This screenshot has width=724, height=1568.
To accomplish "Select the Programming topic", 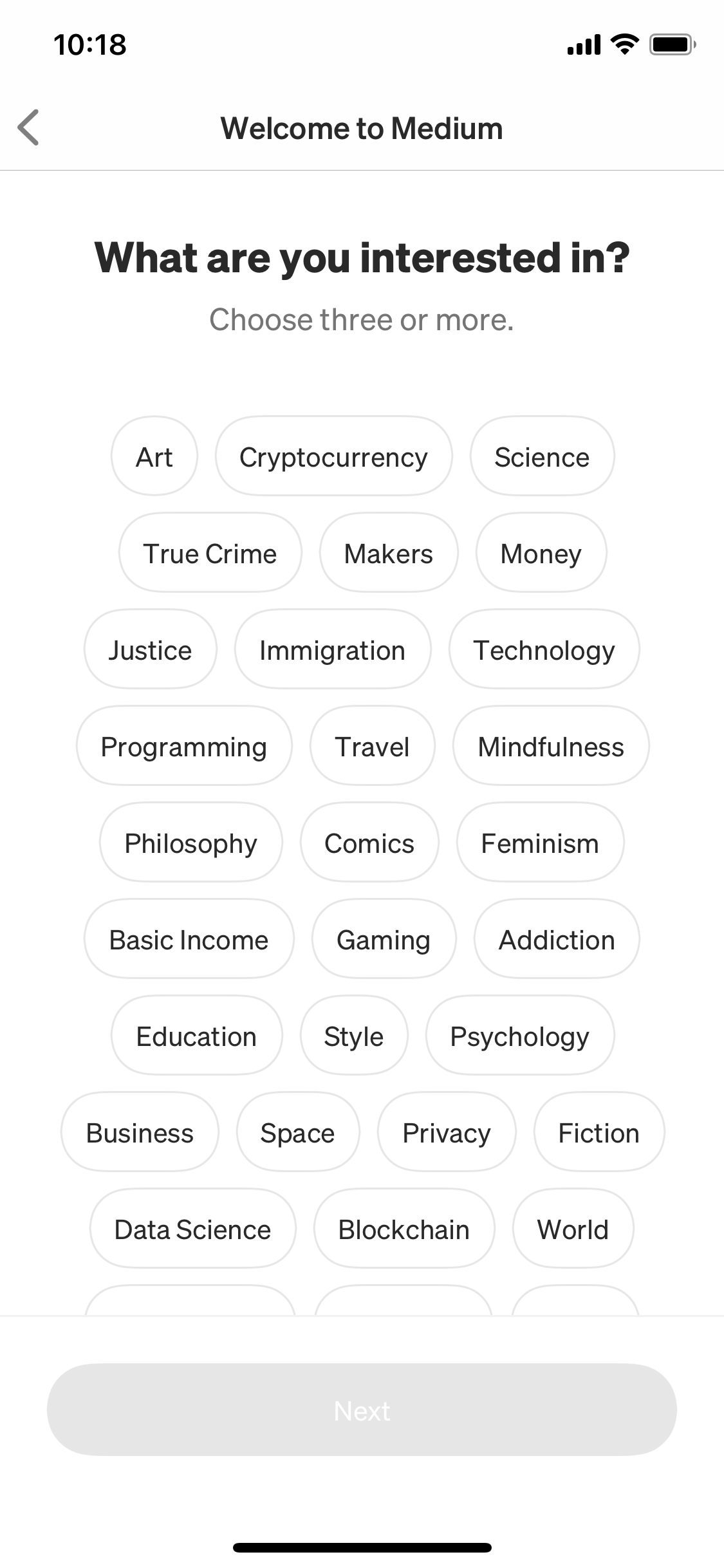I will pyautogui.click(x=184, y=745).
